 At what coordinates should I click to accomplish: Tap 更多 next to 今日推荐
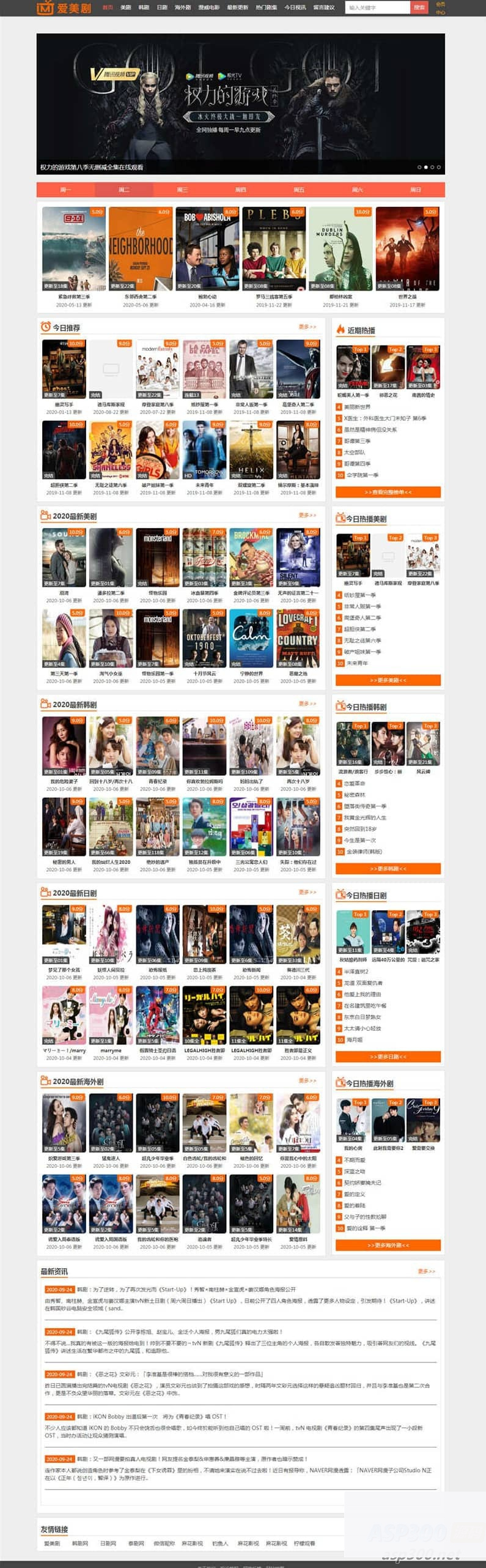coord(307,327)
